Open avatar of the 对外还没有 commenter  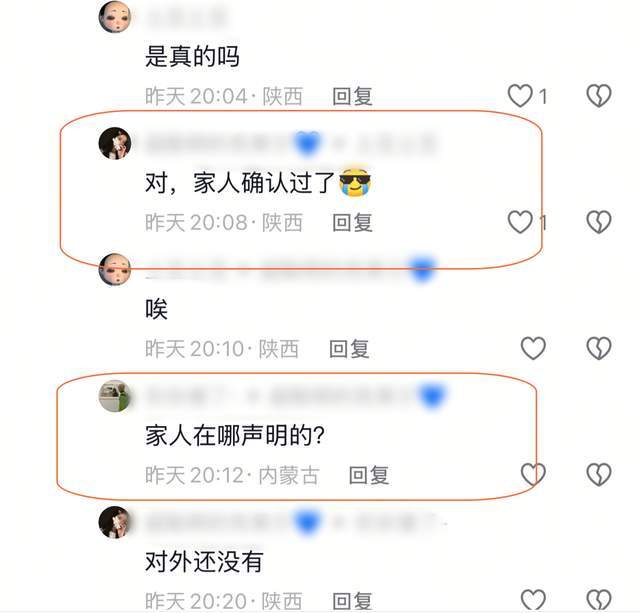(115, 522)
